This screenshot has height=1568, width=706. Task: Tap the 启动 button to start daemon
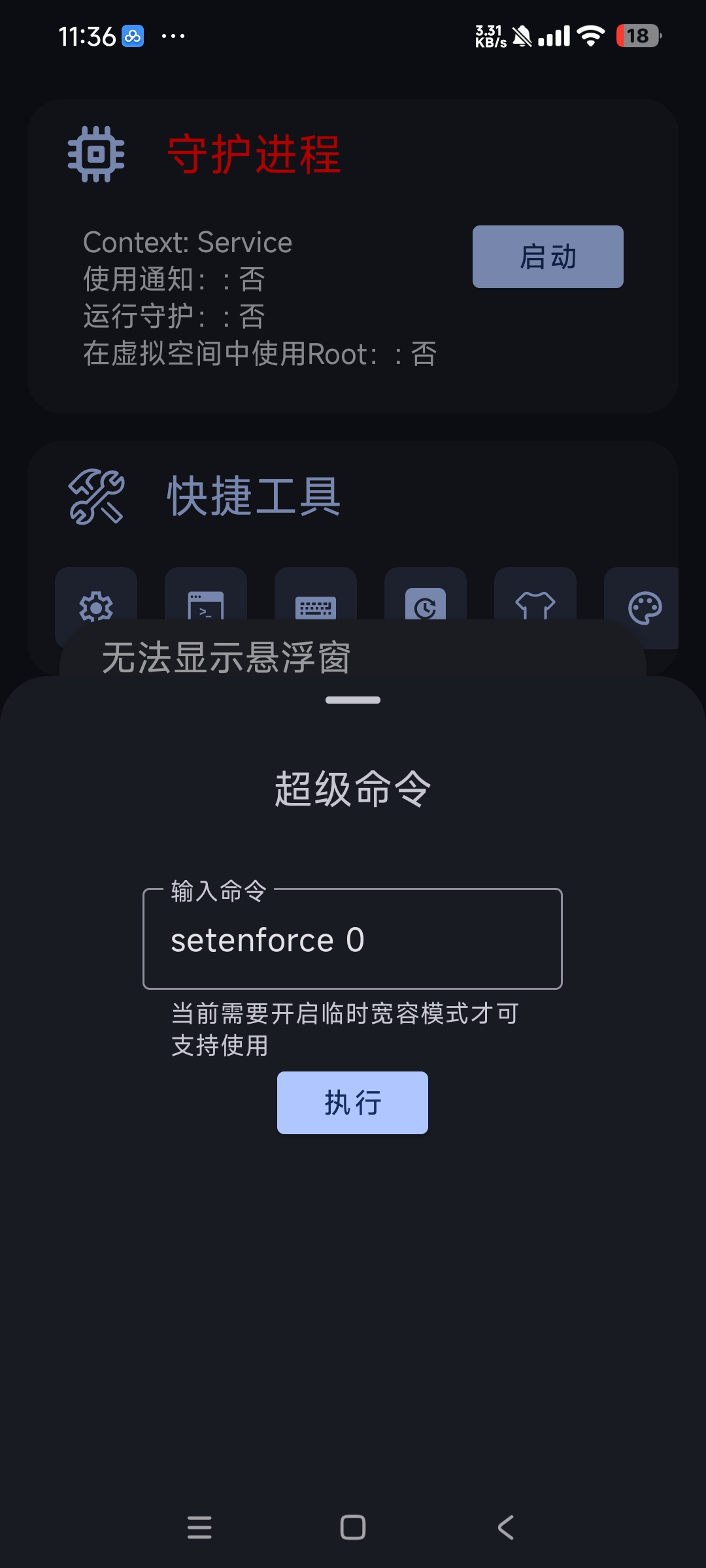[548, 257]
